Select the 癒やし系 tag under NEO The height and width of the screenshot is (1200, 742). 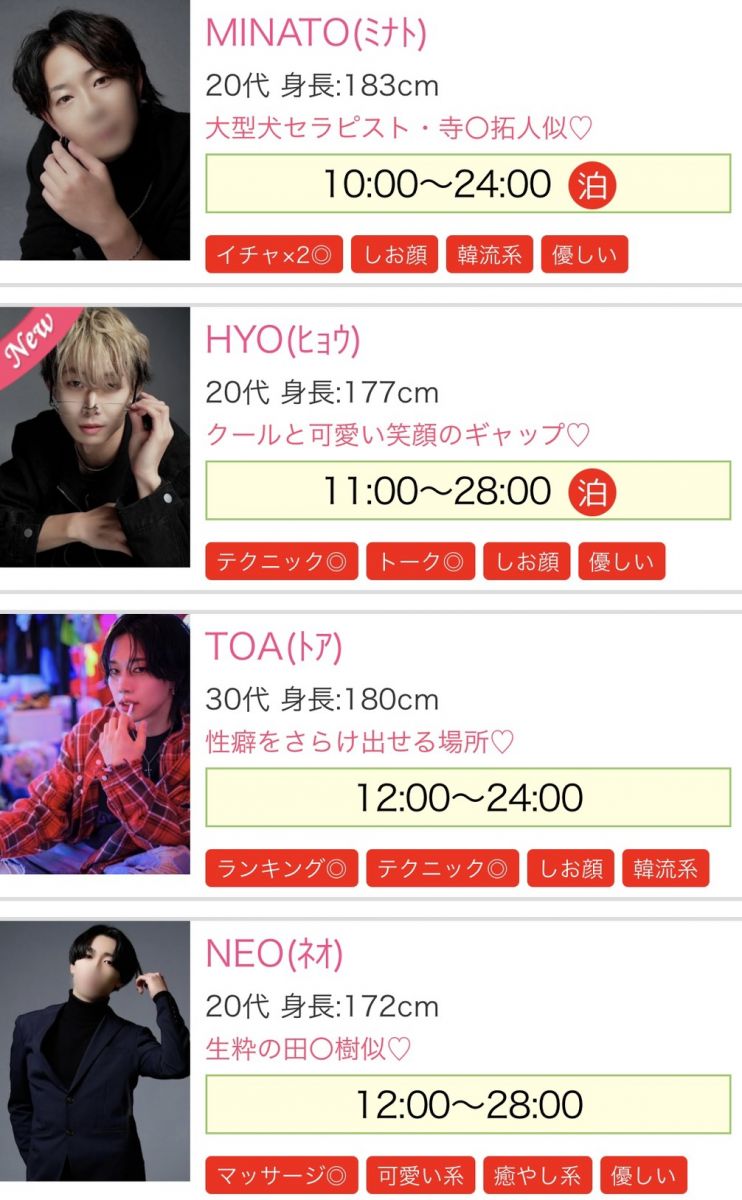click(537, 1175)
